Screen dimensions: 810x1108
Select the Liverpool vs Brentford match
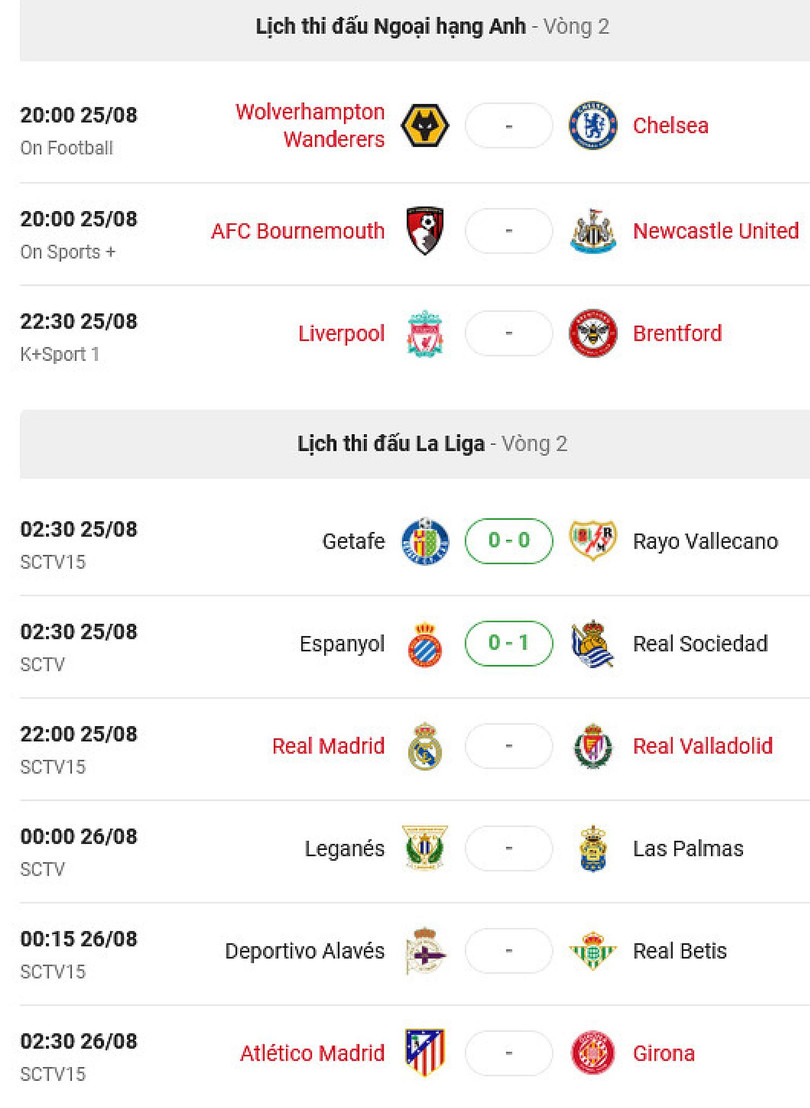point(508,334)
